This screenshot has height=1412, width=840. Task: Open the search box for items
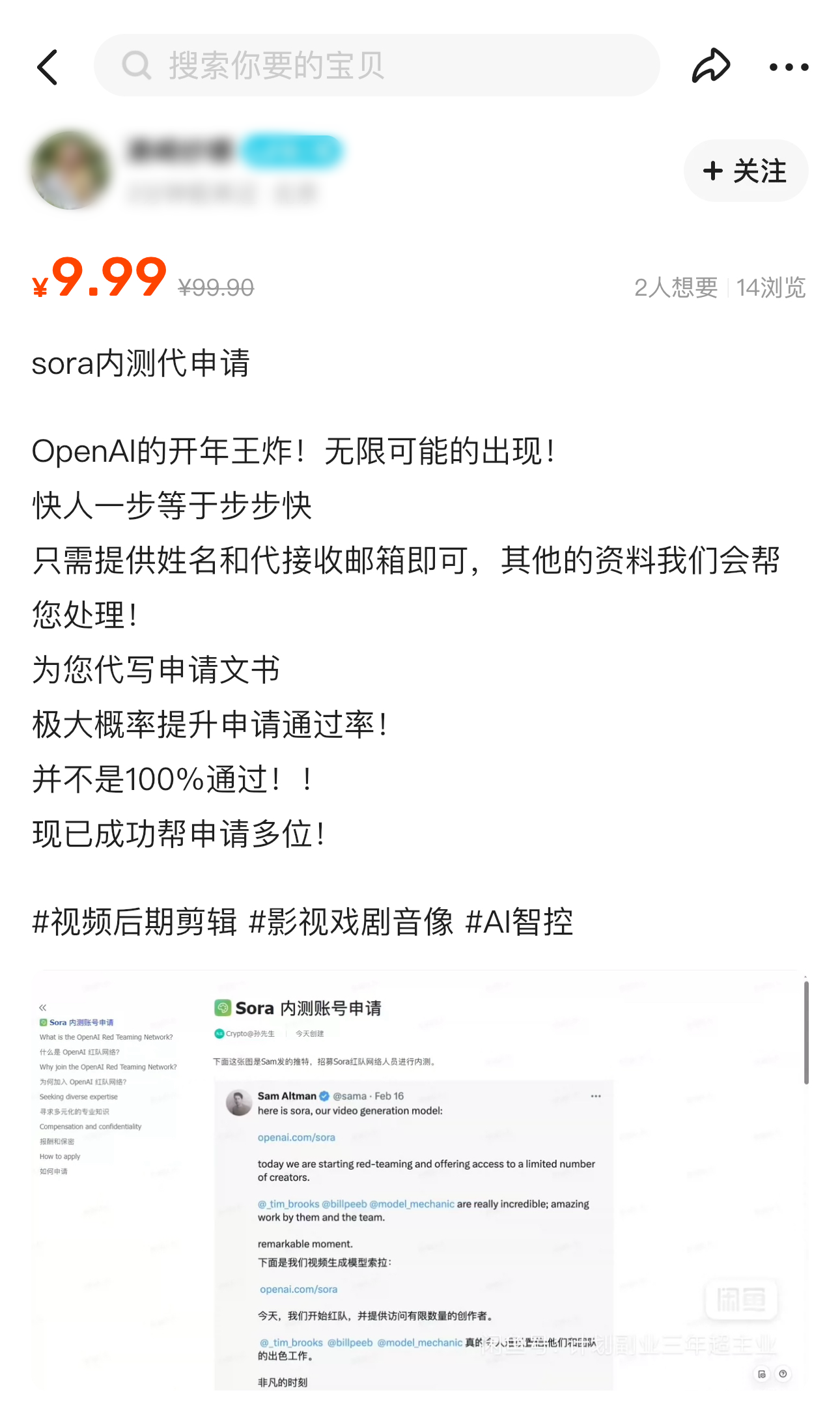pos(376,65)
